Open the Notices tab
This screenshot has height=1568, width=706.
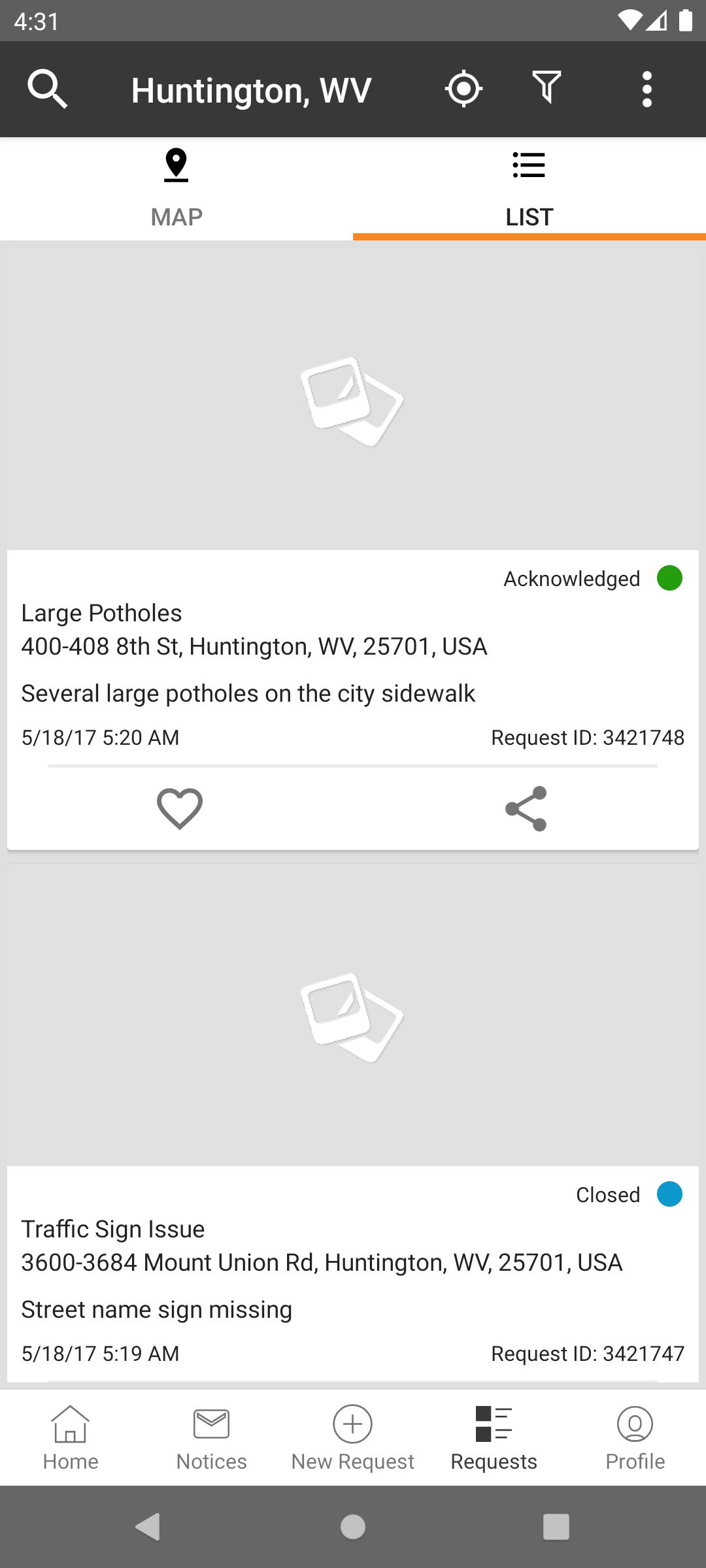click(x=212, y=1437)
